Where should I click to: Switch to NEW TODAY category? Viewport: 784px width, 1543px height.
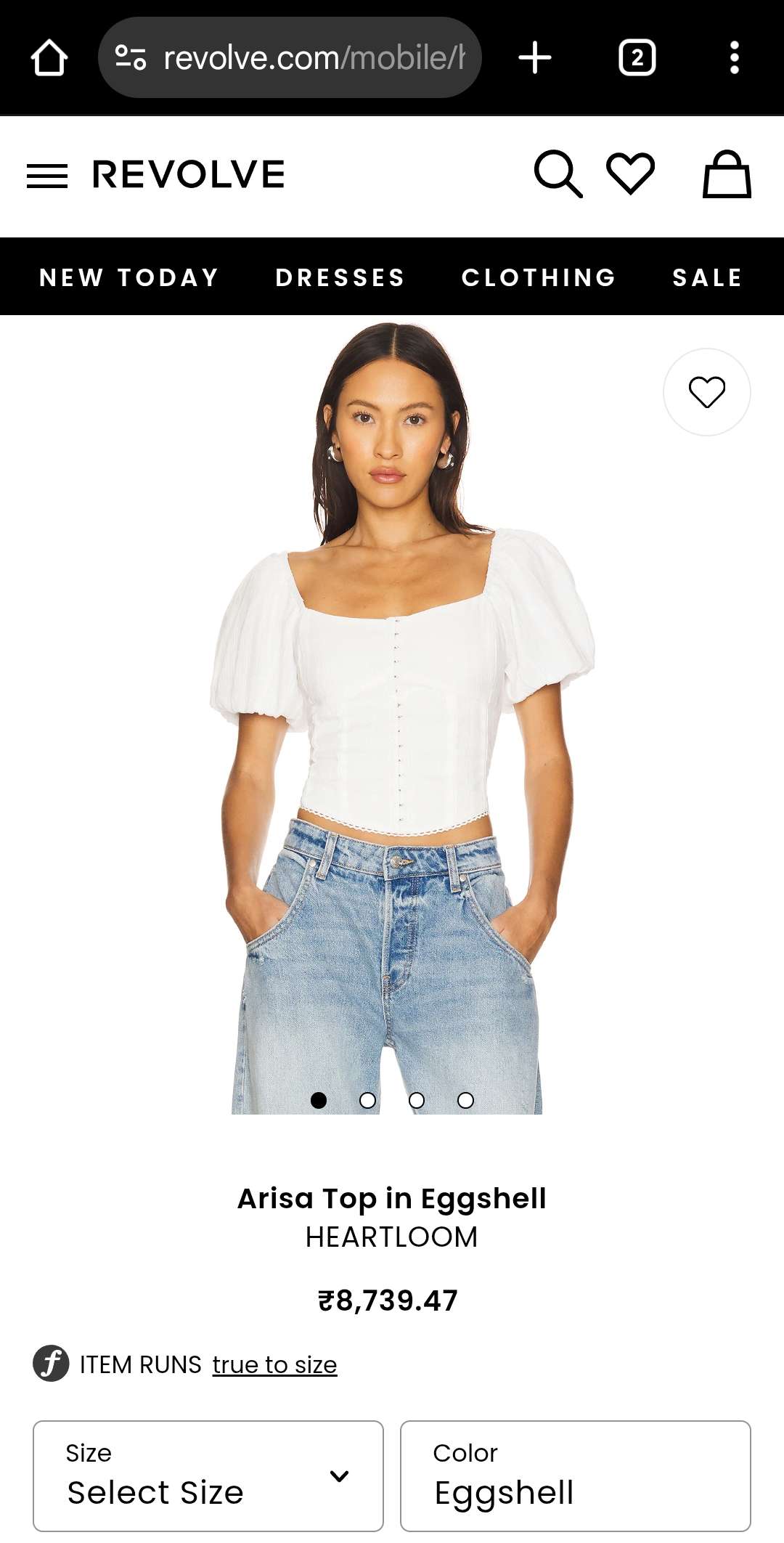click(129, 277)
